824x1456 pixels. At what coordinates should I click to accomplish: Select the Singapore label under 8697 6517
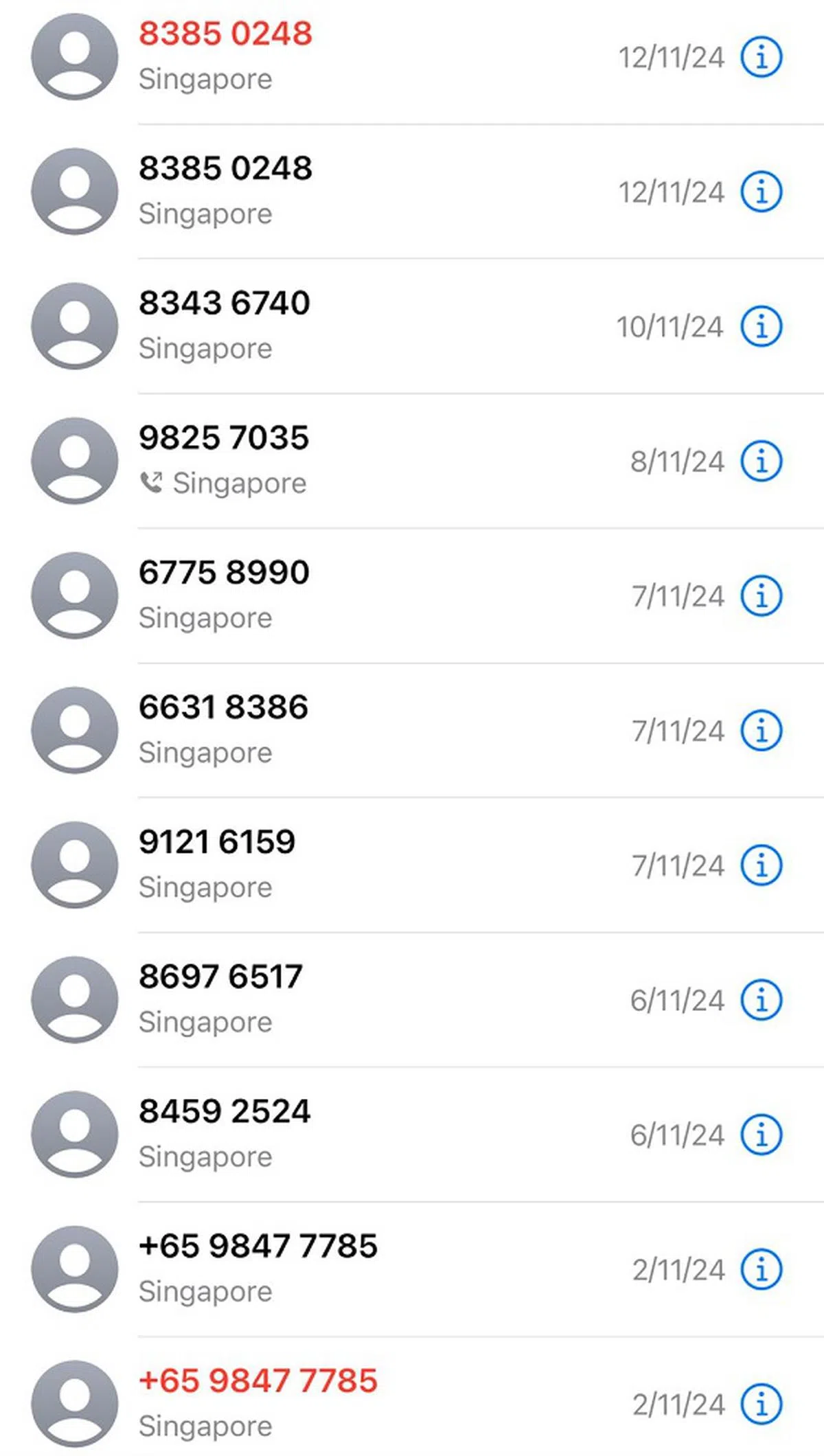coord(206,1022)
